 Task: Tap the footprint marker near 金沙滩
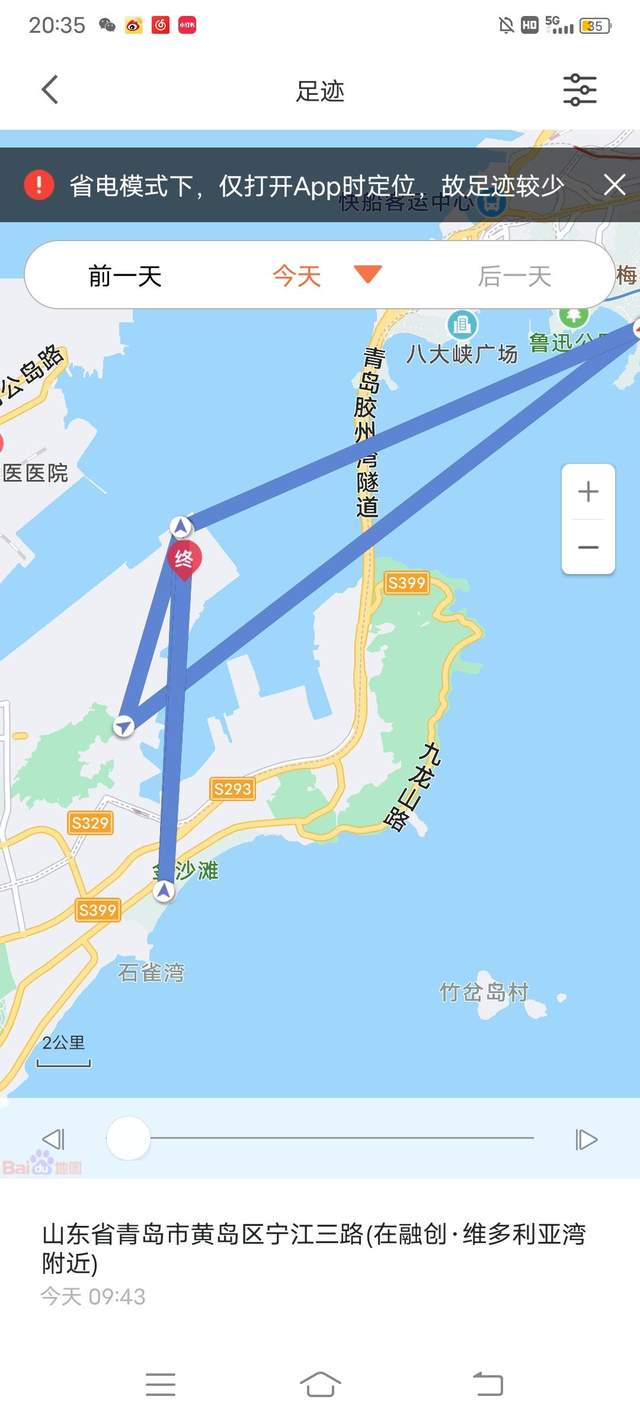pos(164,890)
